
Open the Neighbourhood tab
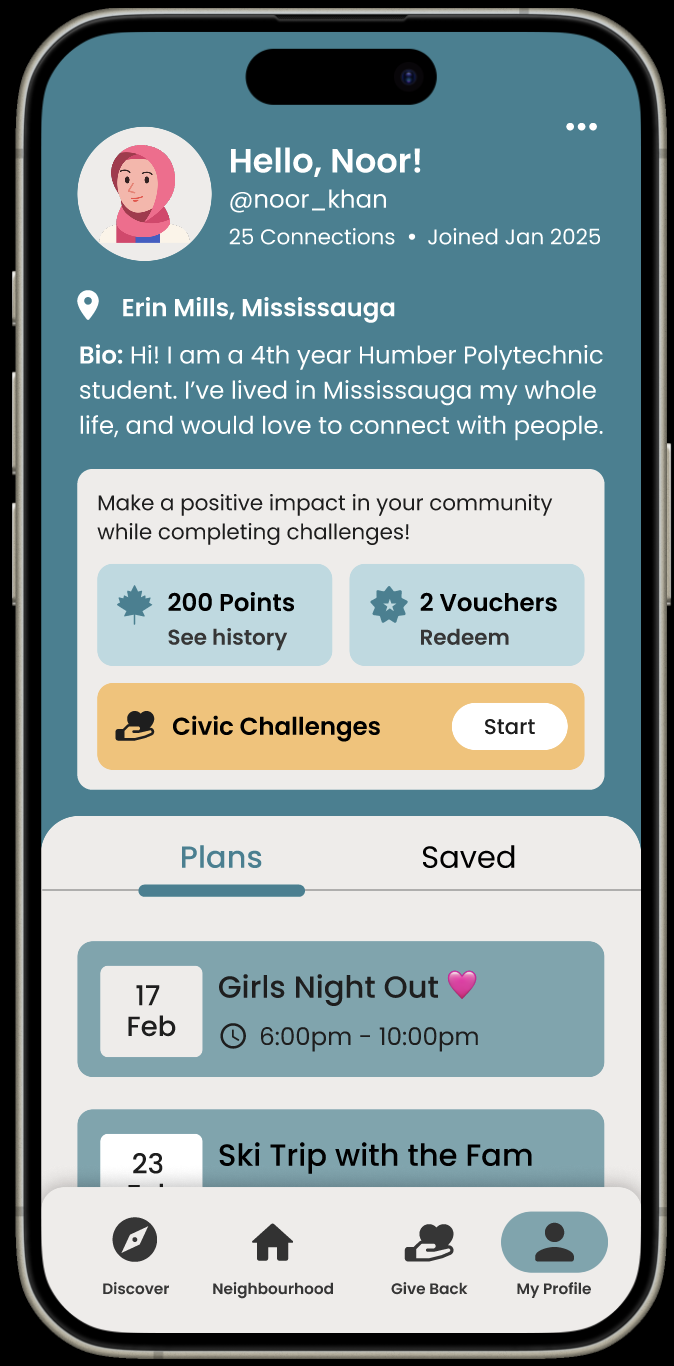click(x=272, y=1257)
